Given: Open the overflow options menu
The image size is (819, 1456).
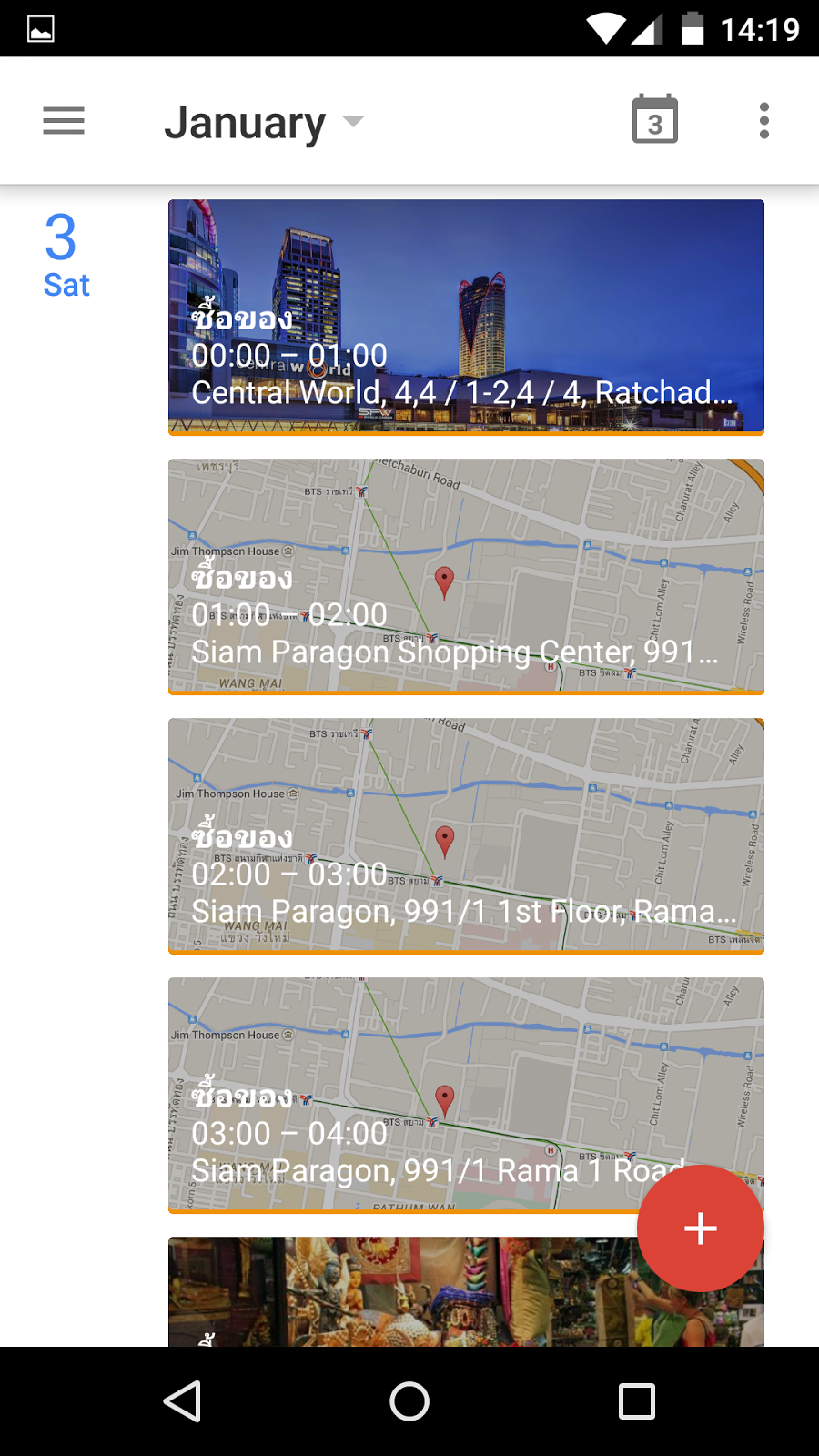Looking at the screenshot, I should pyautogui.click(x=764, y=119).
